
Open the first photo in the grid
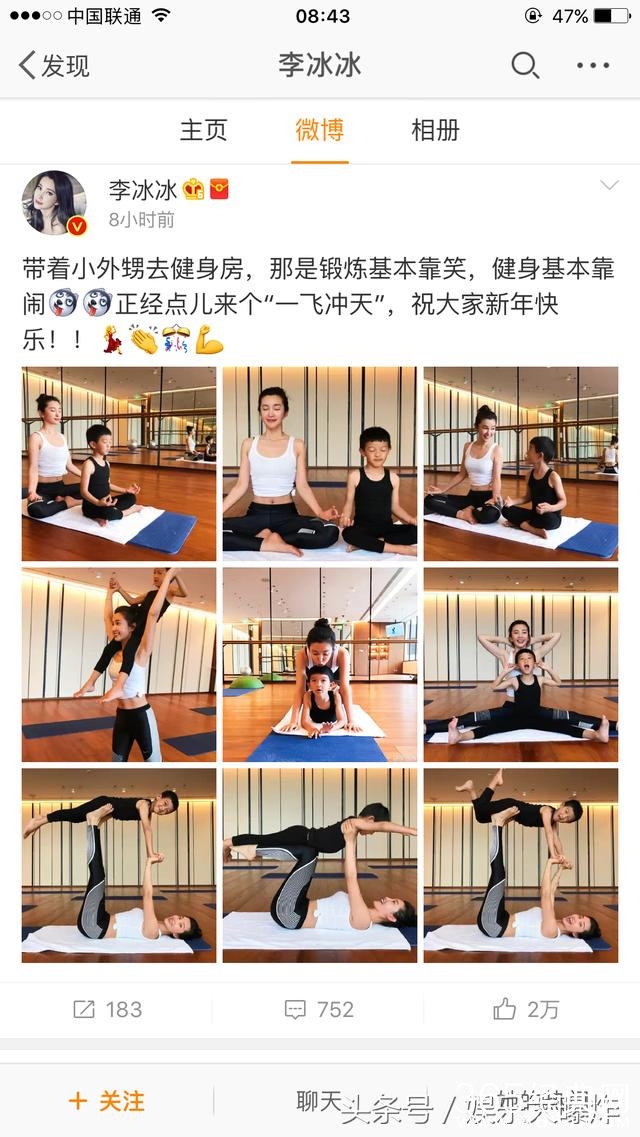pyautogui.click(x=119, y=464)
